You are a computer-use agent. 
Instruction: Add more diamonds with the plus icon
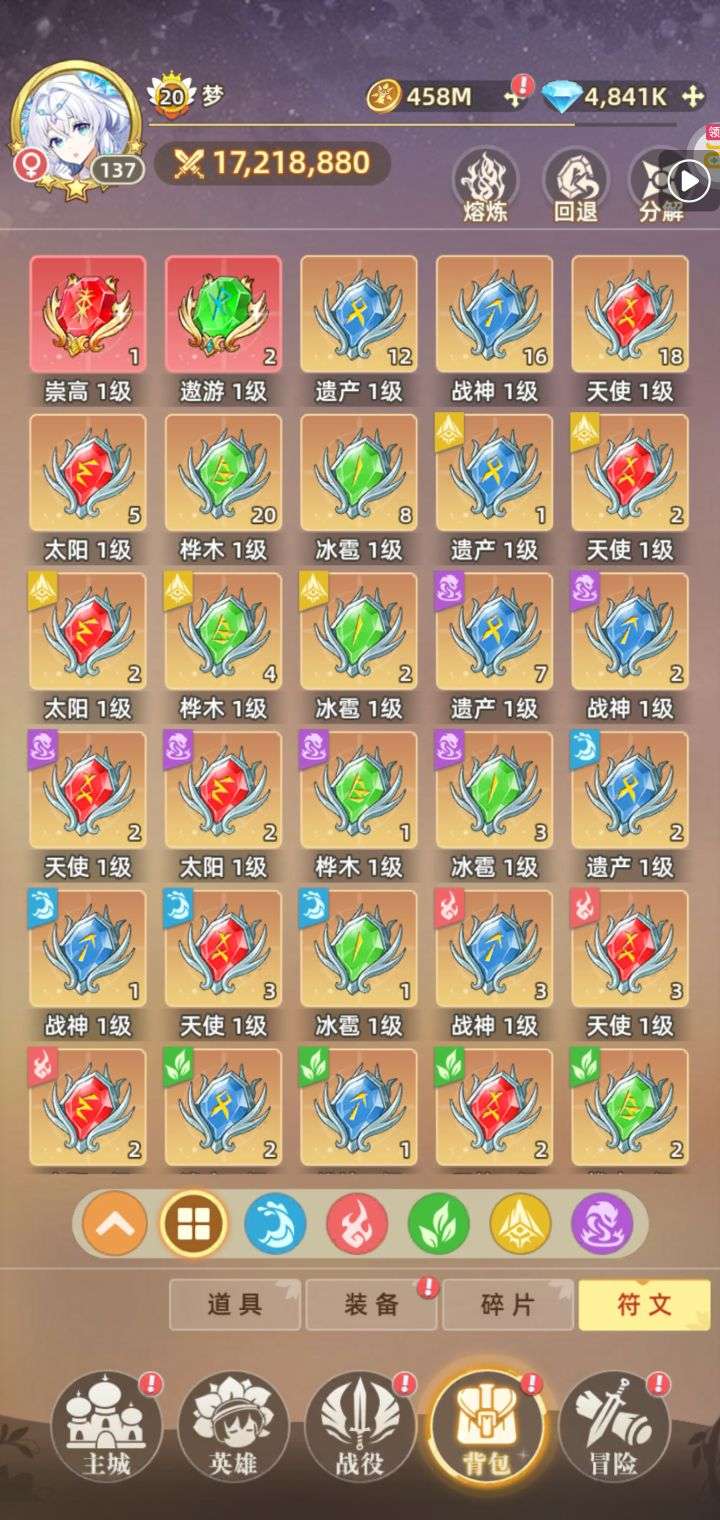692,97
